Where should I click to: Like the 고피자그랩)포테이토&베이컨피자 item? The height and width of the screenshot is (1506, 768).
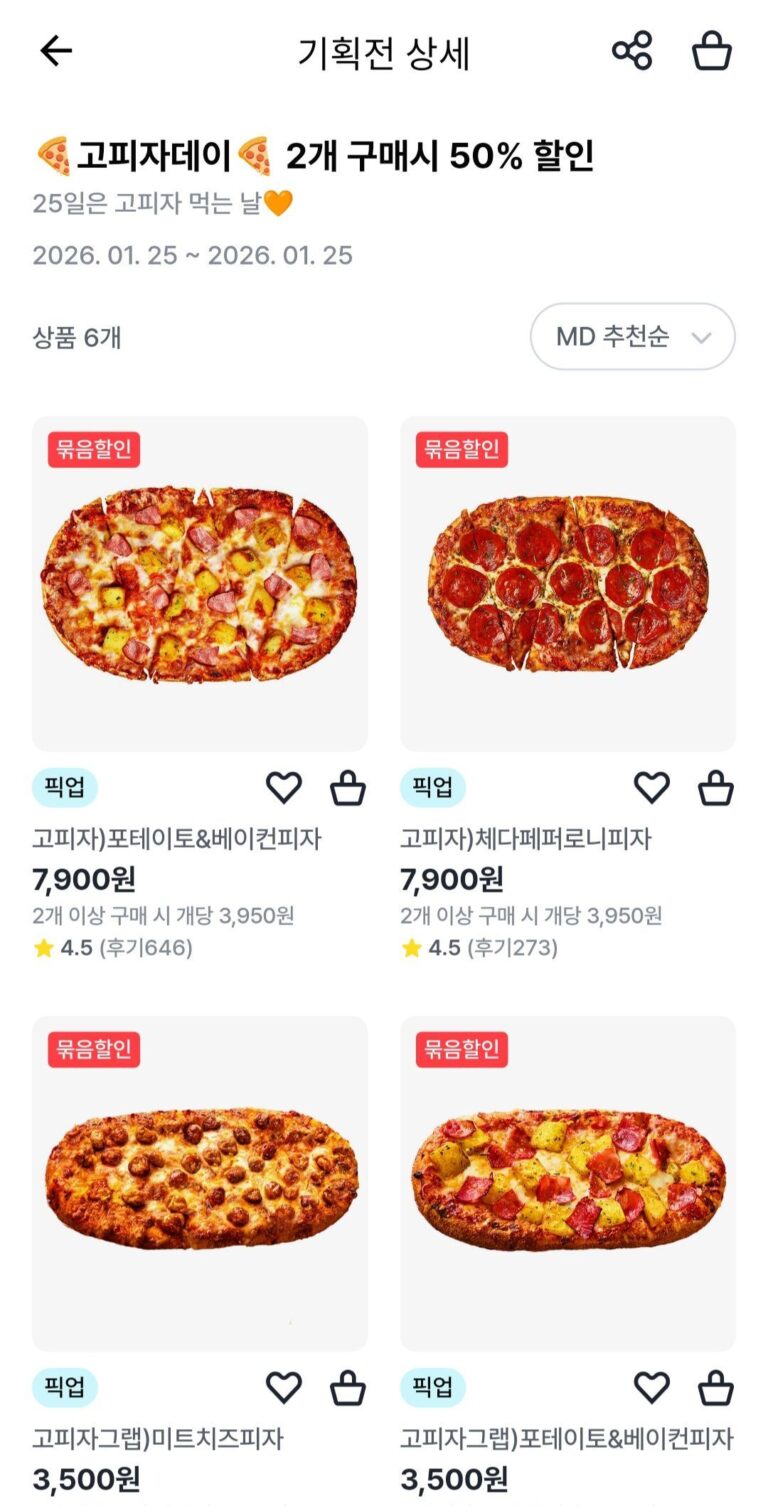652,1387
